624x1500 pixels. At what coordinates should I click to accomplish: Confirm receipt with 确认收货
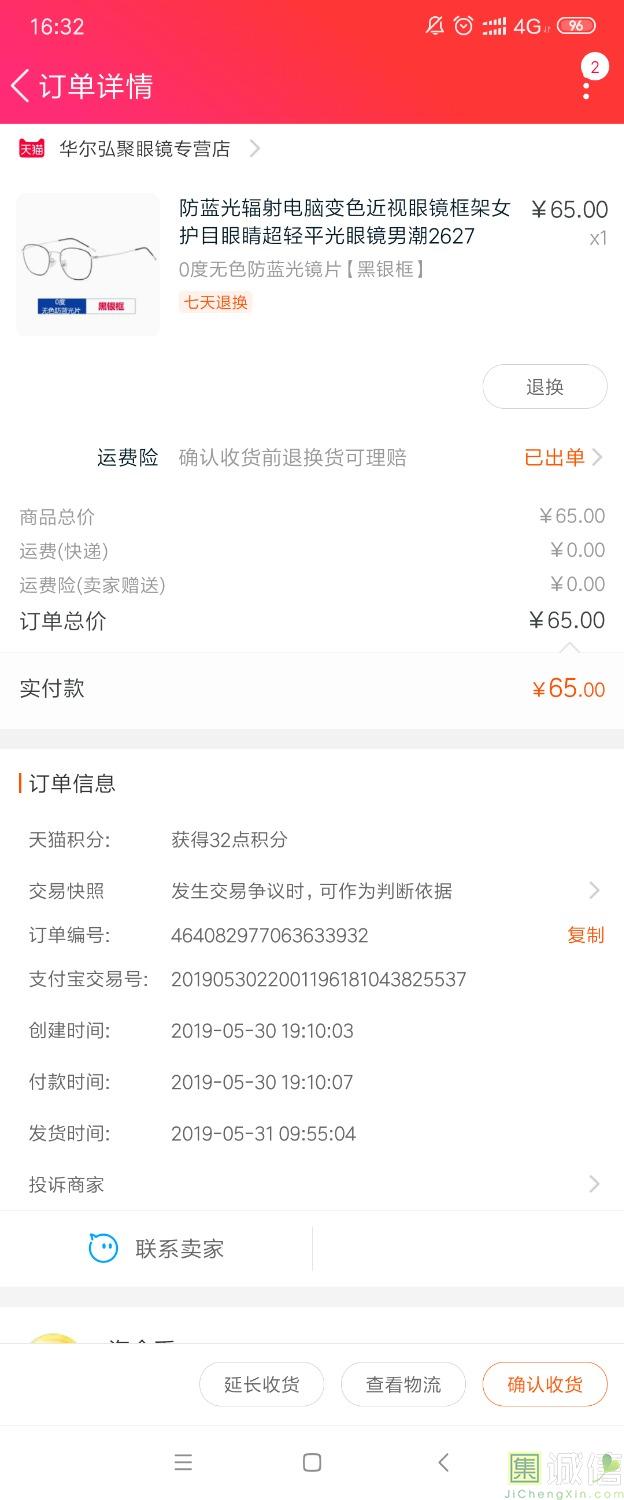544,1385
